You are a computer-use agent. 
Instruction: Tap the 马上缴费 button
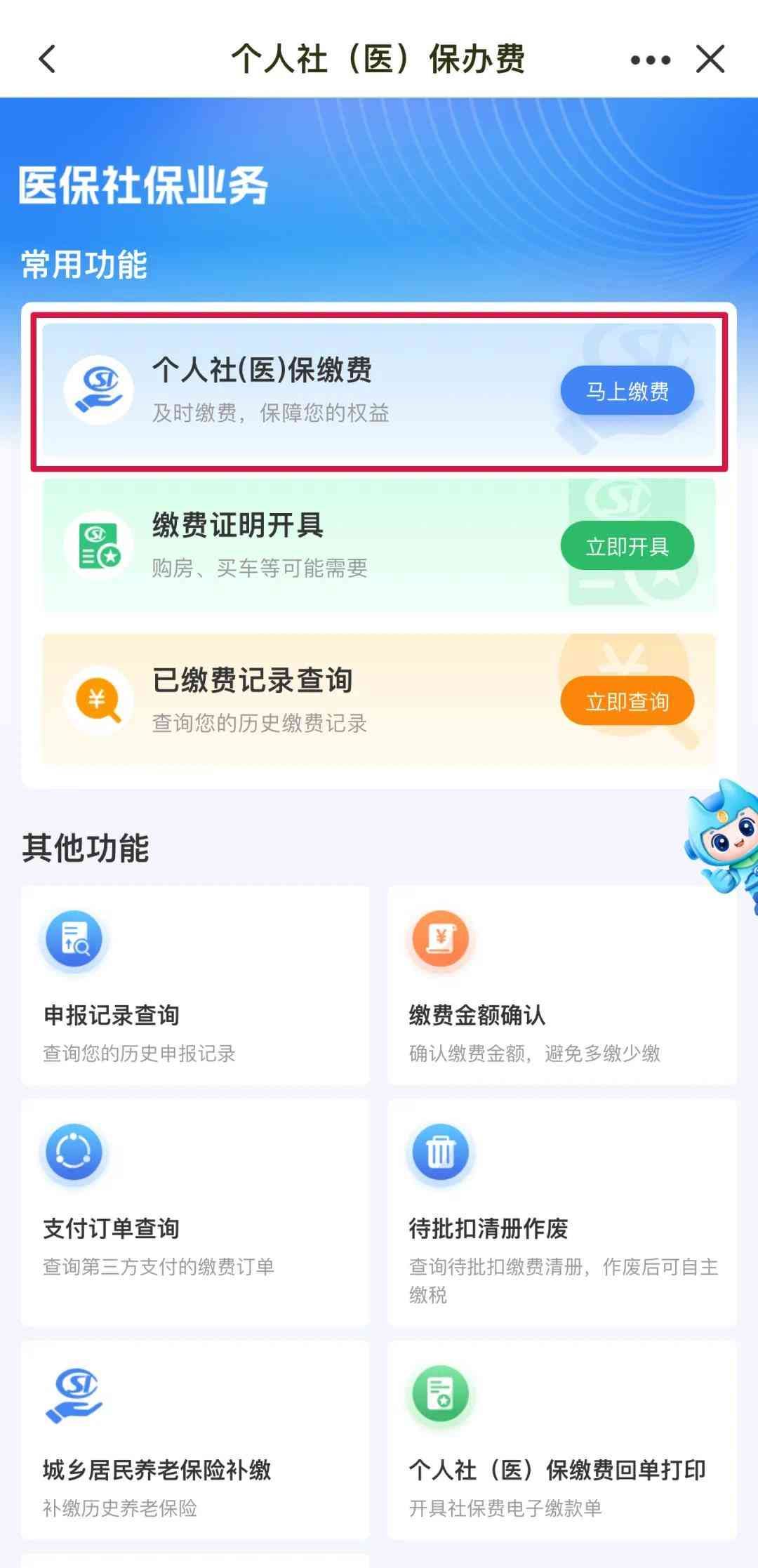[x=627, y=391]
